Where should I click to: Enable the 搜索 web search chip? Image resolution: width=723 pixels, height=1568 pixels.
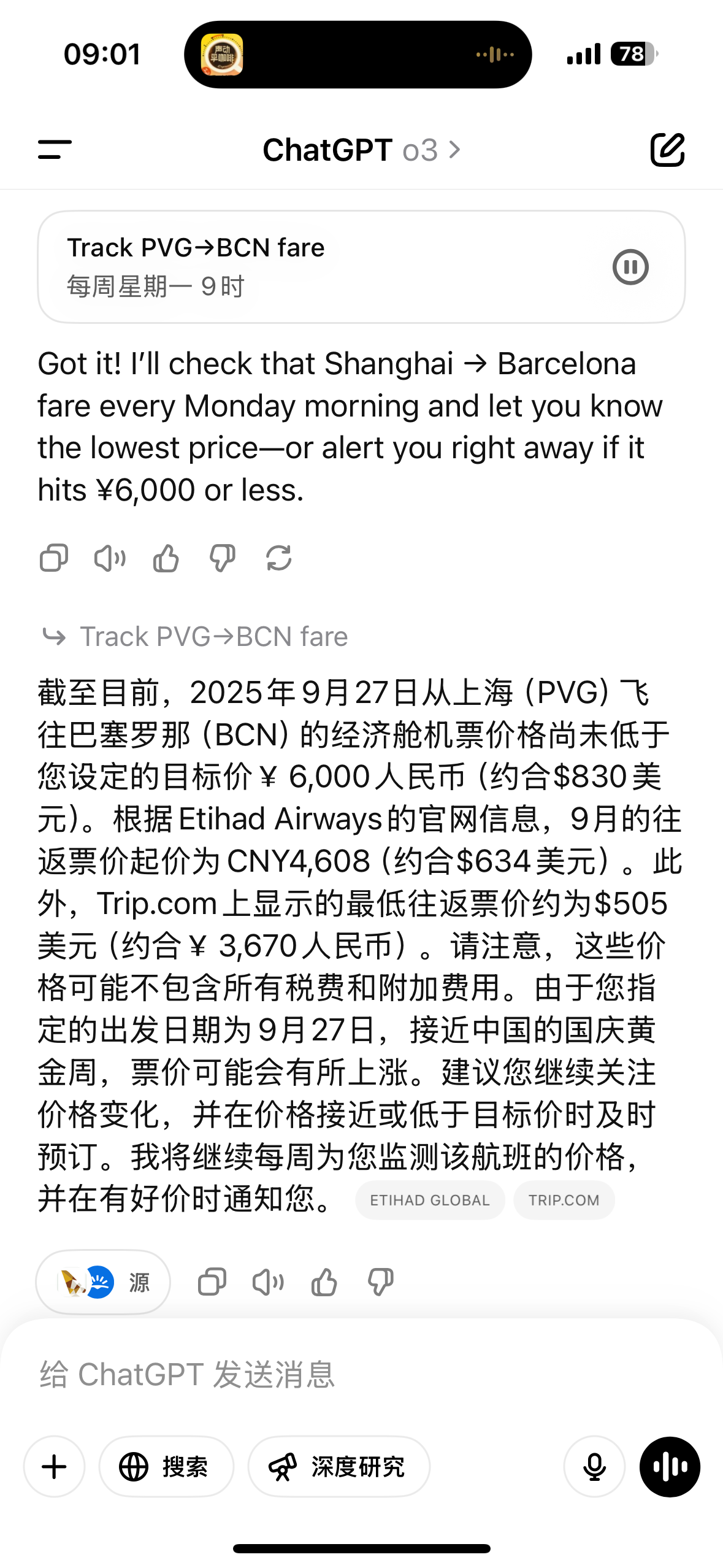coord(166,1467)
